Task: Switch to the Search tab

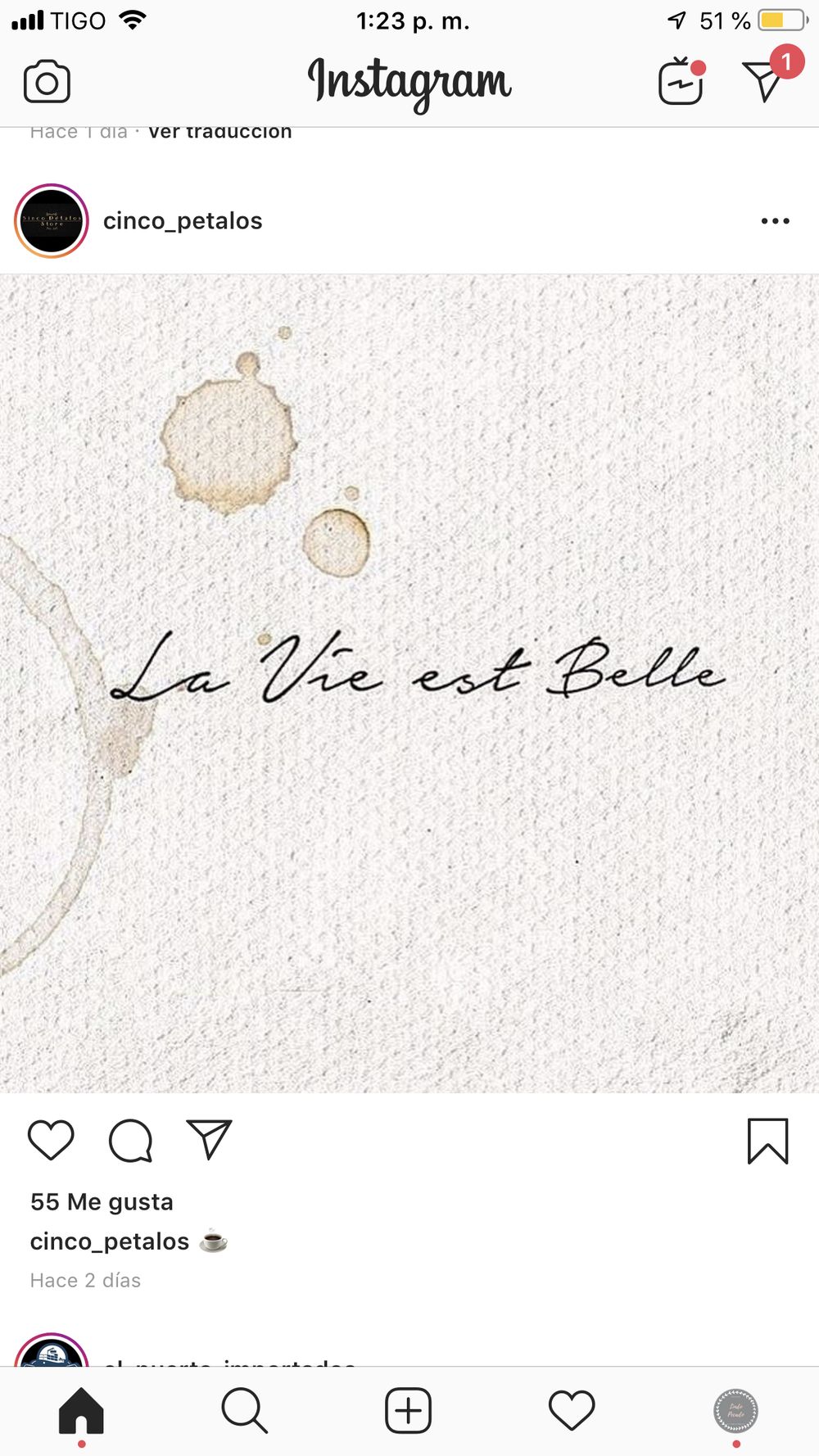Action: tap(245, 1411)
